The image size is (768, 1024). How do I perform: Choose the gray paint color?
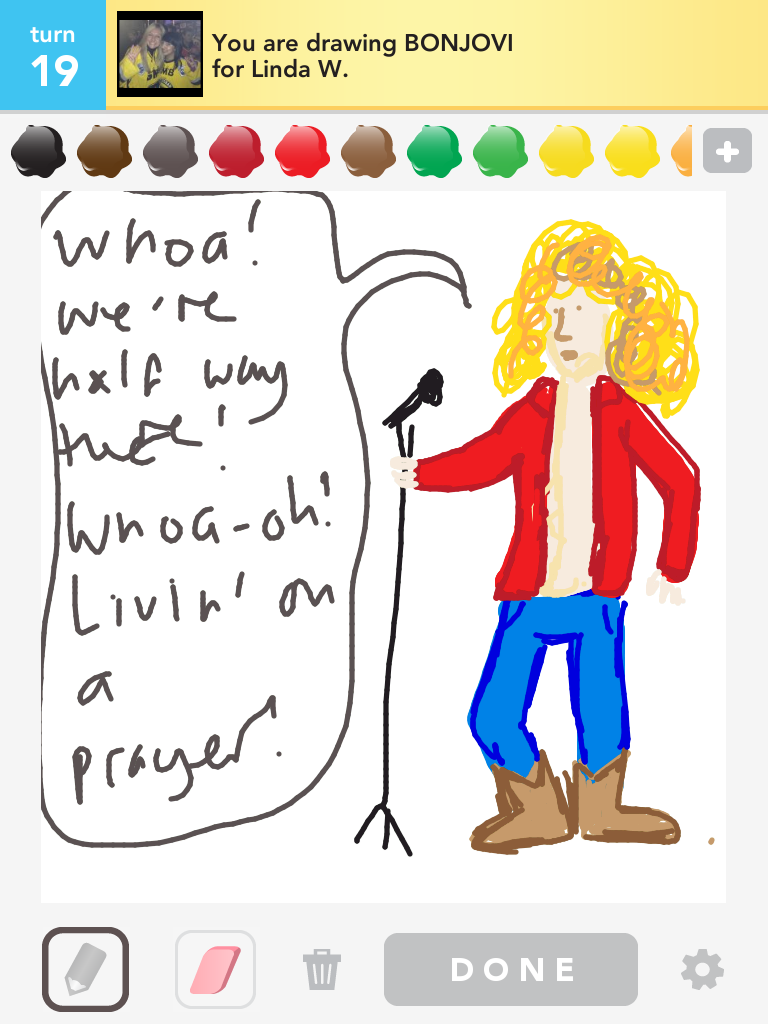click(x=170, y=151)
